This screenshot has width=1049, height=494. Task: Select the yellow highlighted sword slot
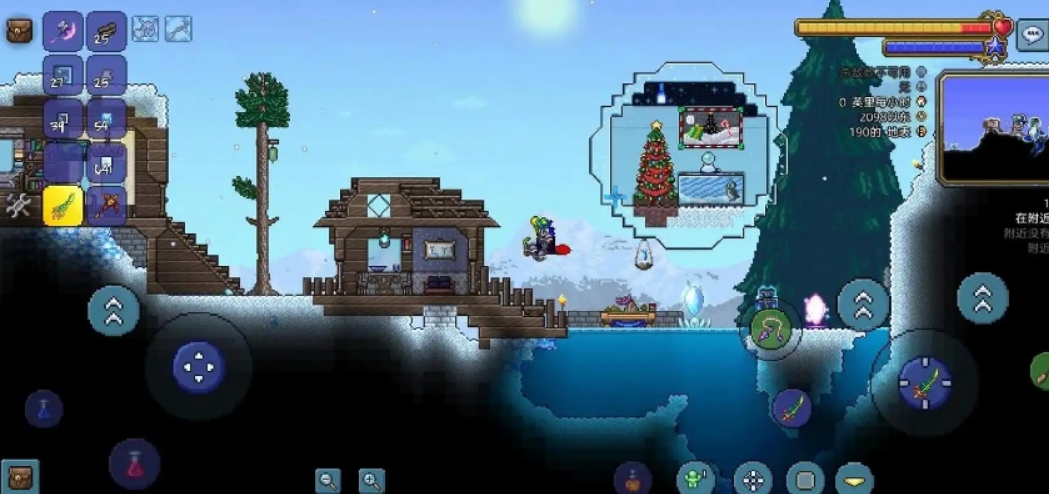tap(64, 205)
